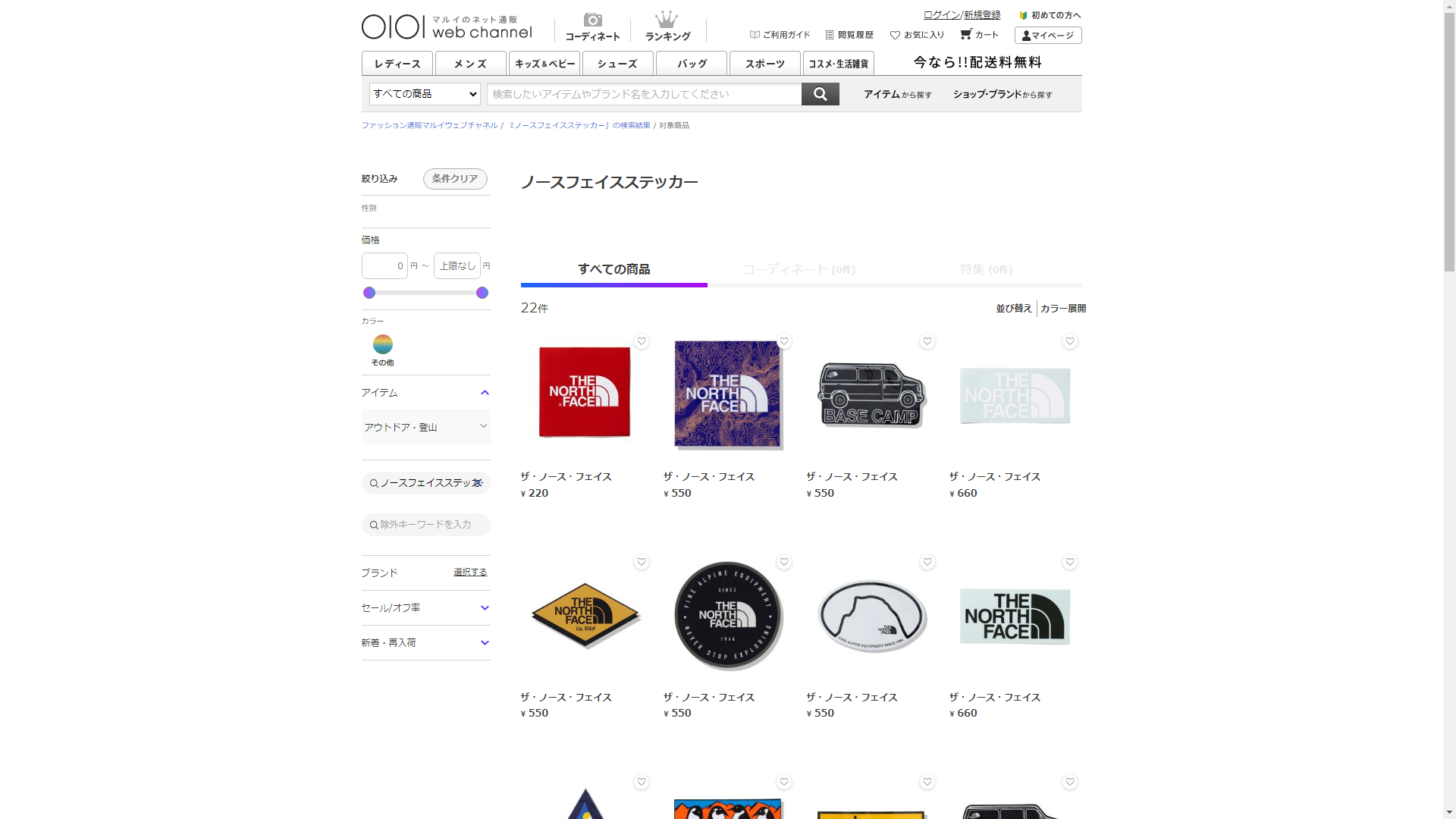Image resolution: width=1456 pixels, height=819 pixels.
Task: Open the 並び替え sort option
Action: 1013,309
